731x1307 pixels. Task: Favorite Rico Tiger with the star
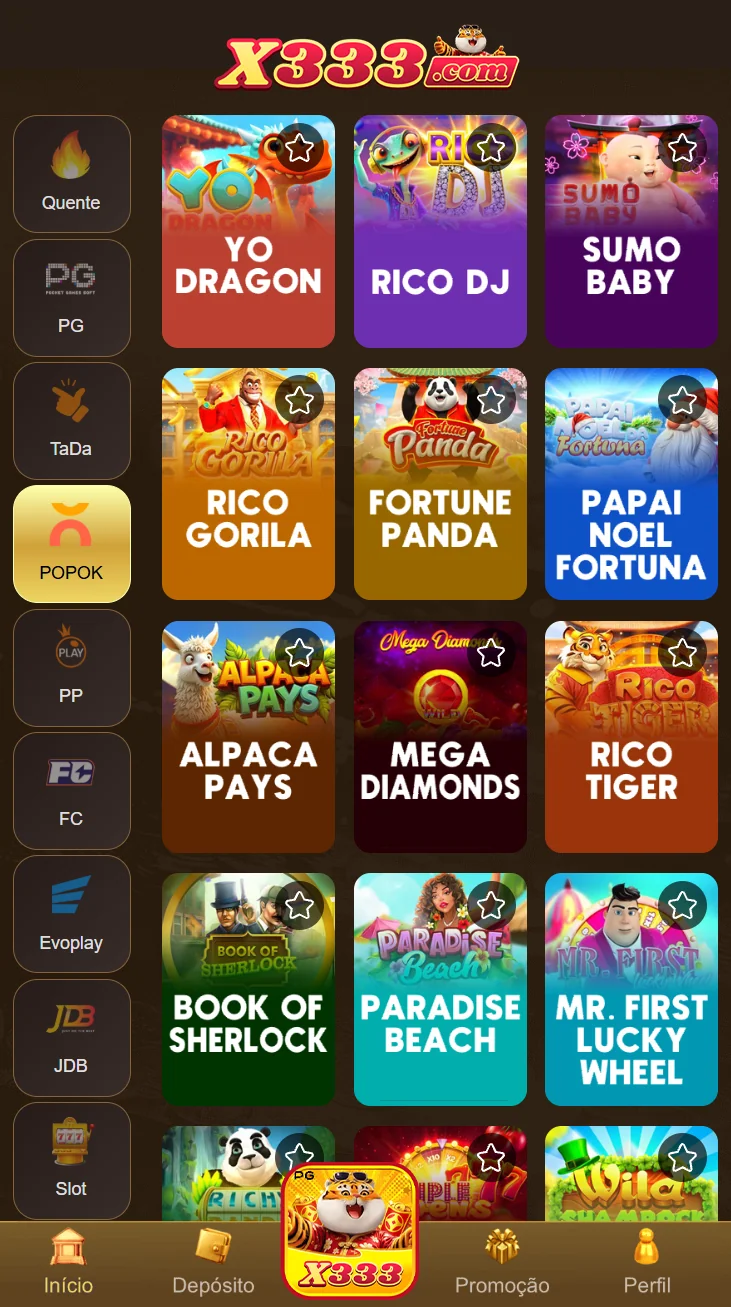[682, 653]
